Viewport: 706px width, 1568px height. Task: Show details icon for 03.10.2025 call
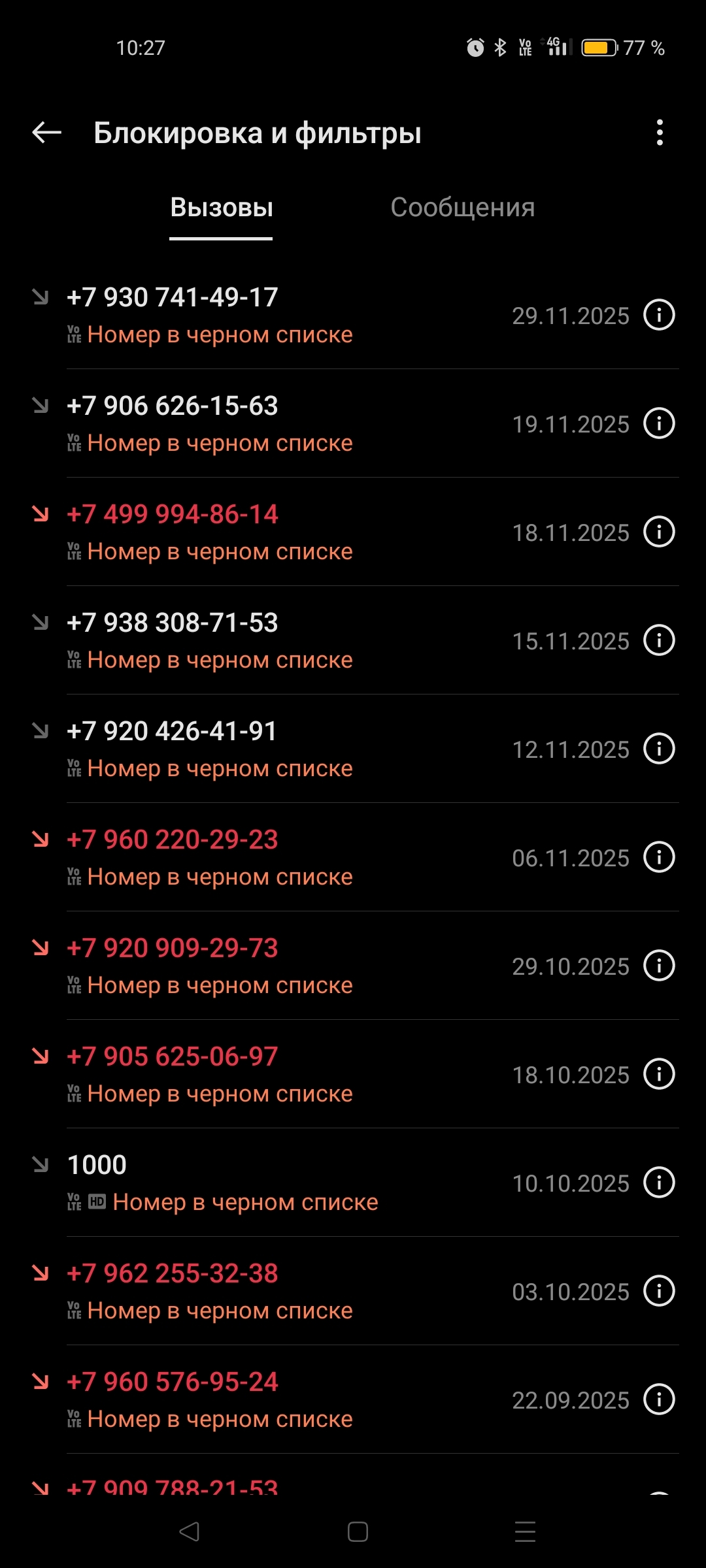pyautogui.click(x=659, y=1292)
